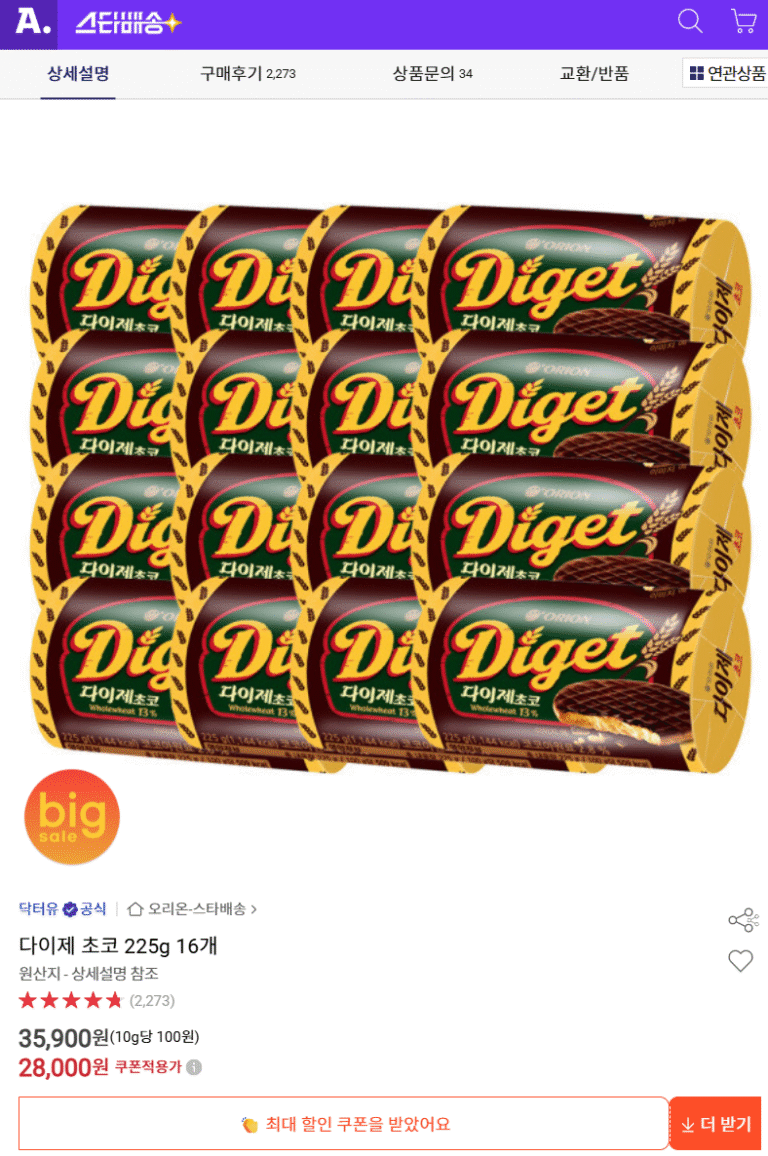768x1156 pixels.
Task: Tap the 더 받기 coupon button
Action: point(715,1124)
